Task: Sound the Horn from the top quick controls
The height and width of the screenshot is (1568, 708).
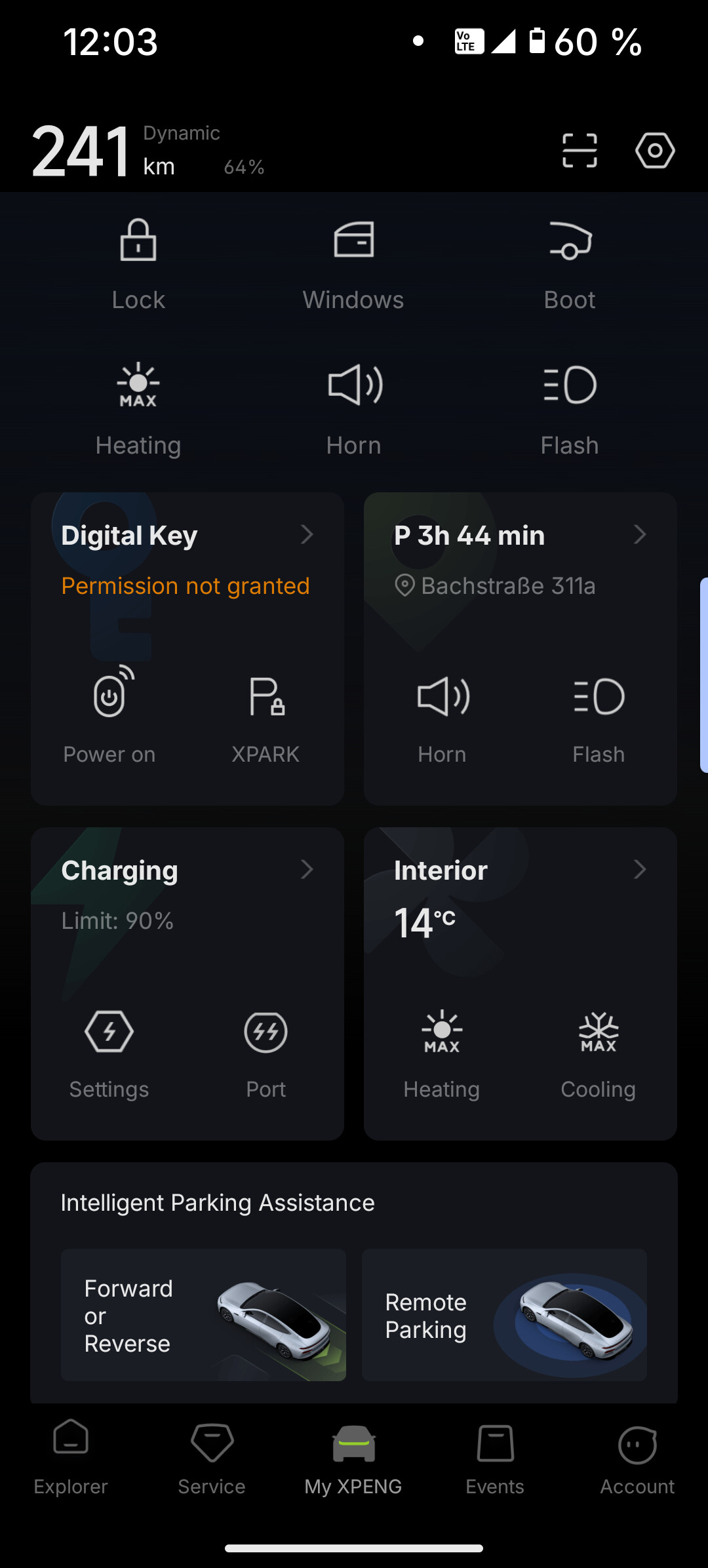Action: point(354,408)
